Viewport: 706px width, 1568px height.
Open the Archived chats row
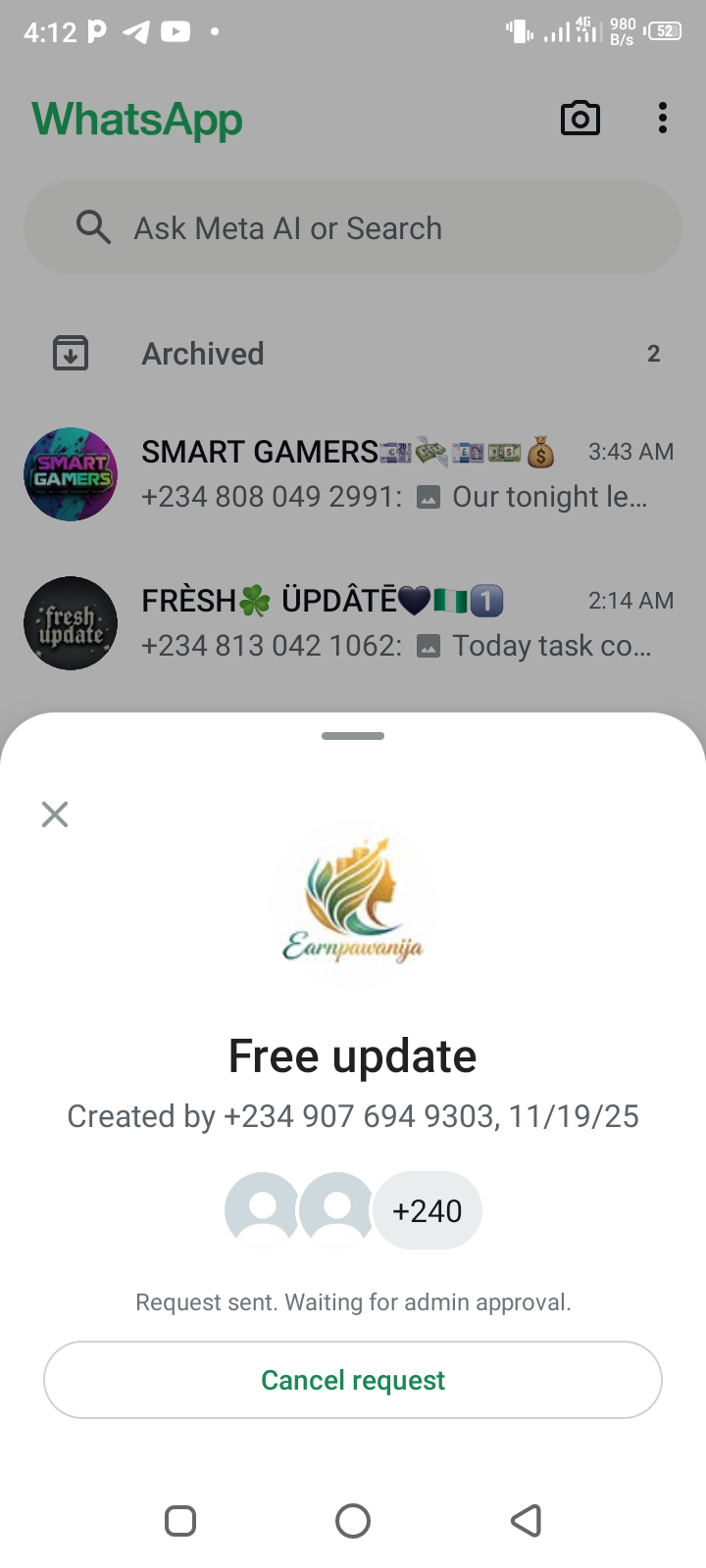tap(353, 354)
